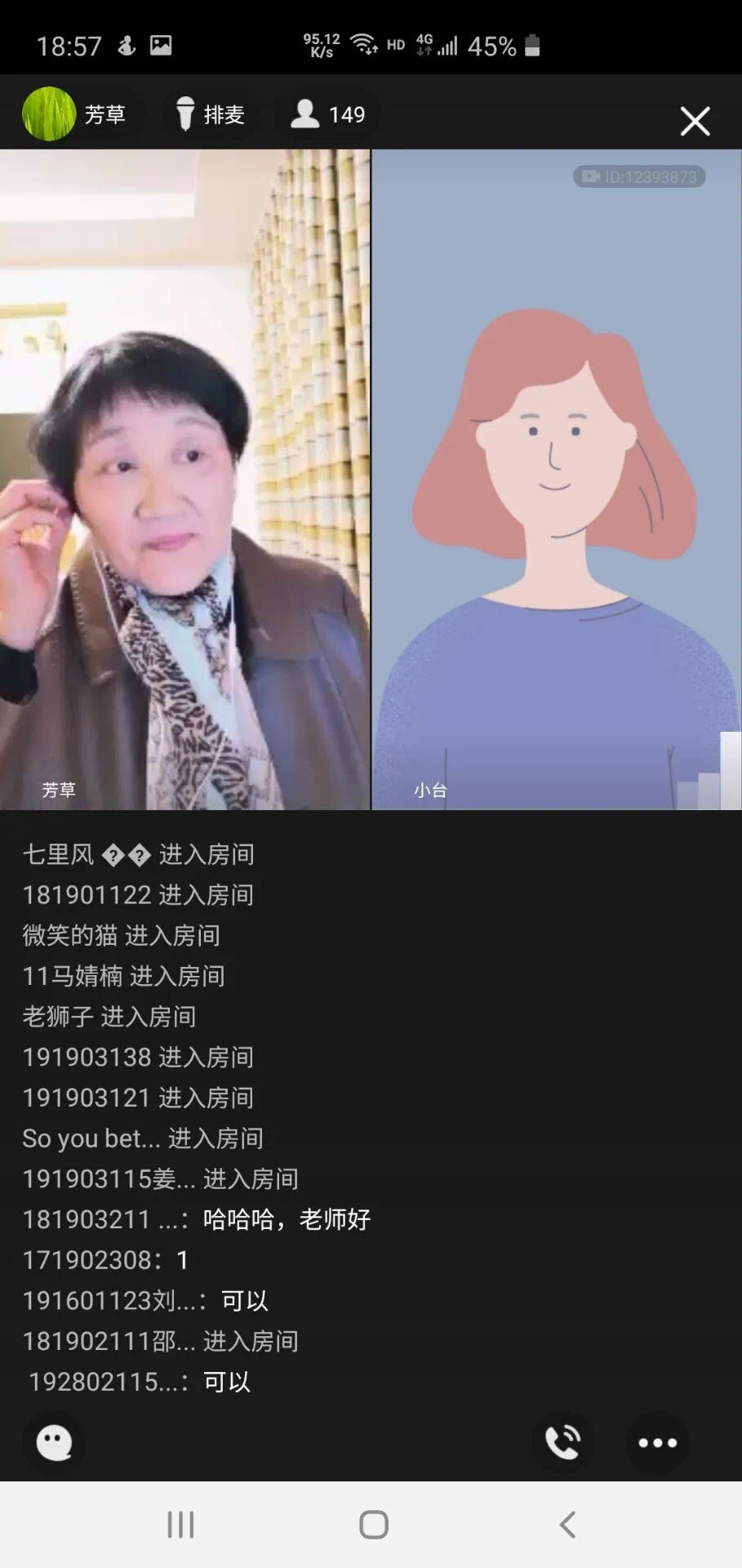Viewport: 742px width, 1568px height.
Task: Tap the 芳草 room avatar image
Action: tap(47, 113)
